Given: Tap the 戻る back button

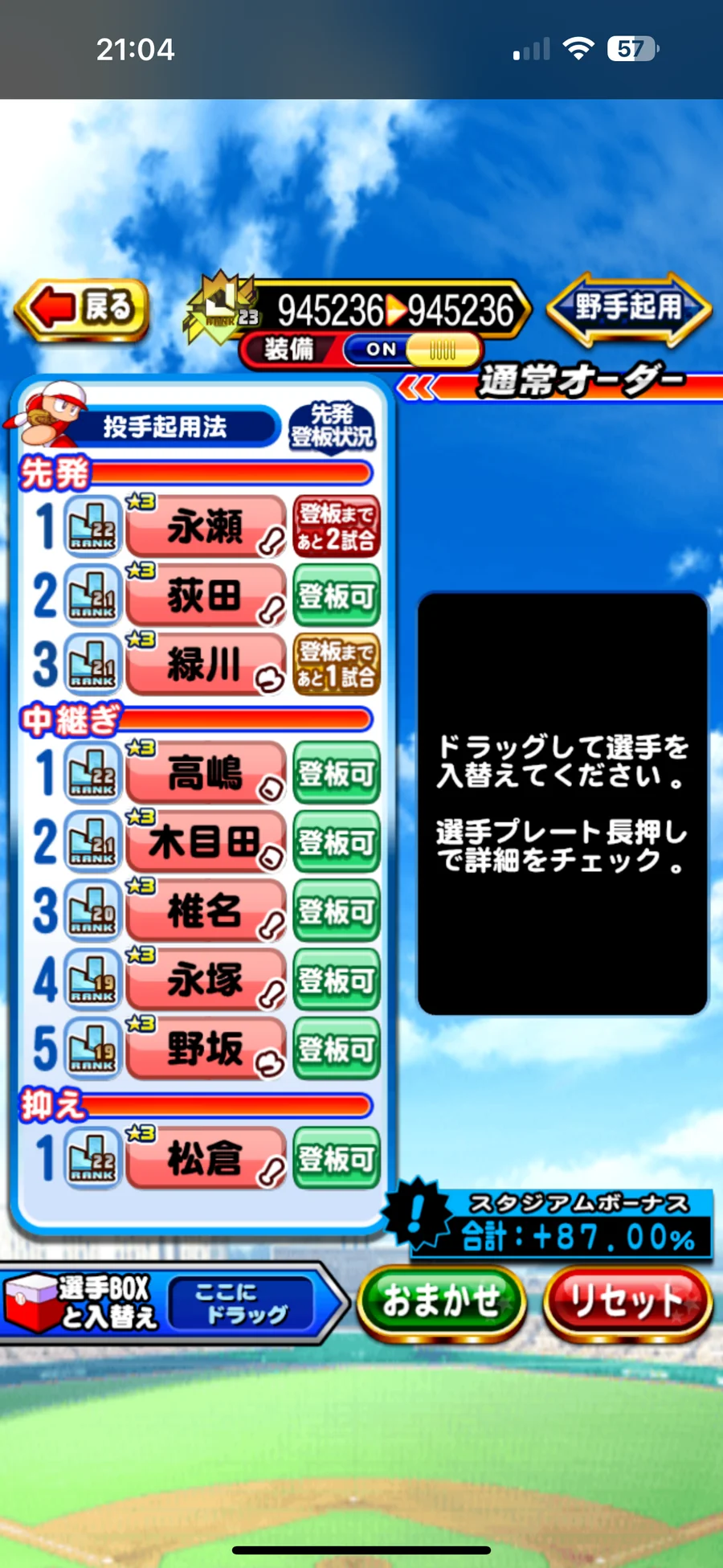Looking at the screenshot, I should (82, 309).
